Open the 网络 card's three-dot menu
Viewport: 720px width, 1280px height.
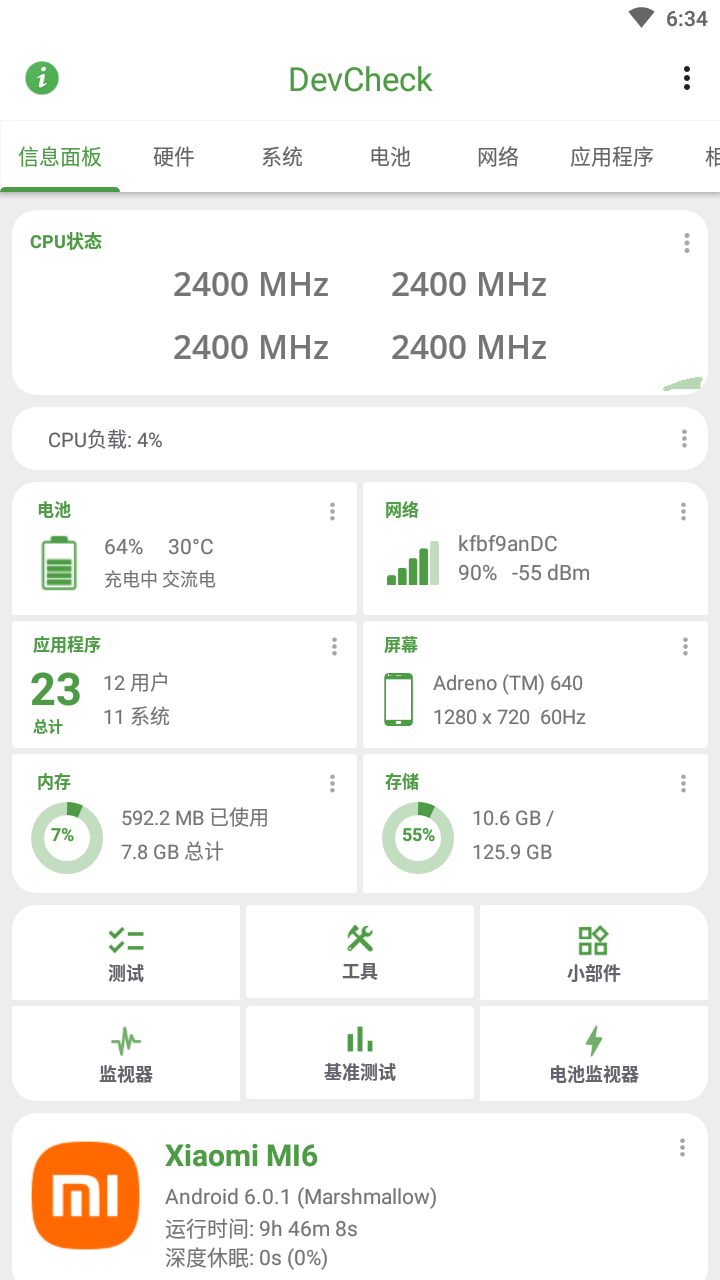click(683, 512)
